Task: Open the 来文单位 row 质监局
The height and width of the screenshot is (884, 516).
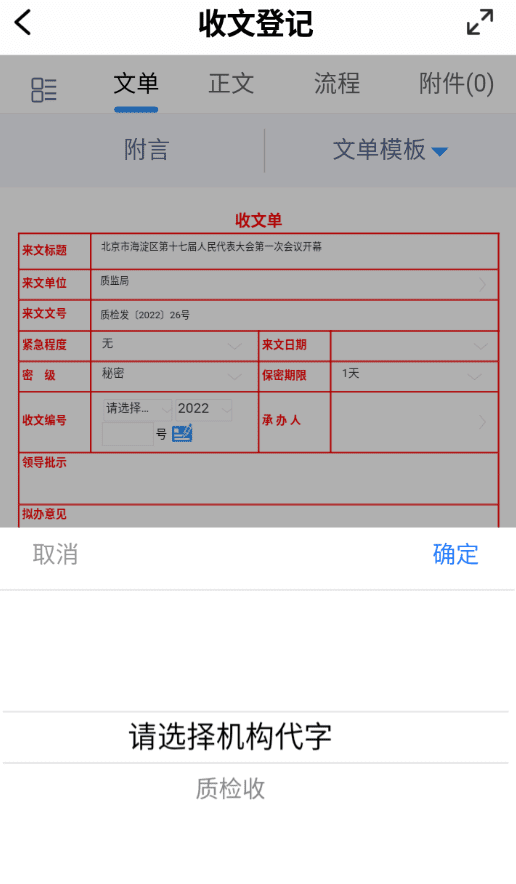Action: coord(294,284)
